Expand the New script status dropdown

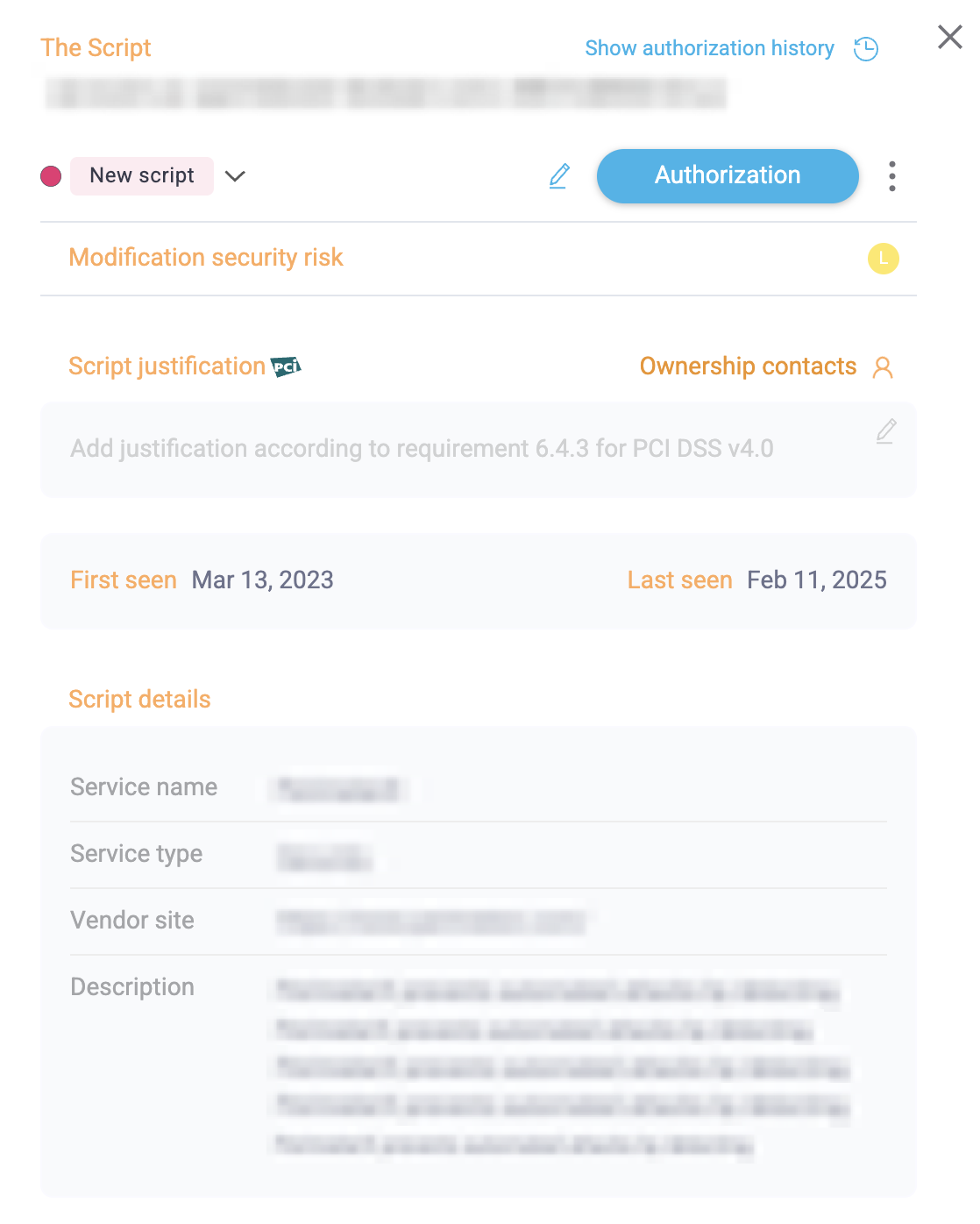pyautogui.click(x=235, y=176)
